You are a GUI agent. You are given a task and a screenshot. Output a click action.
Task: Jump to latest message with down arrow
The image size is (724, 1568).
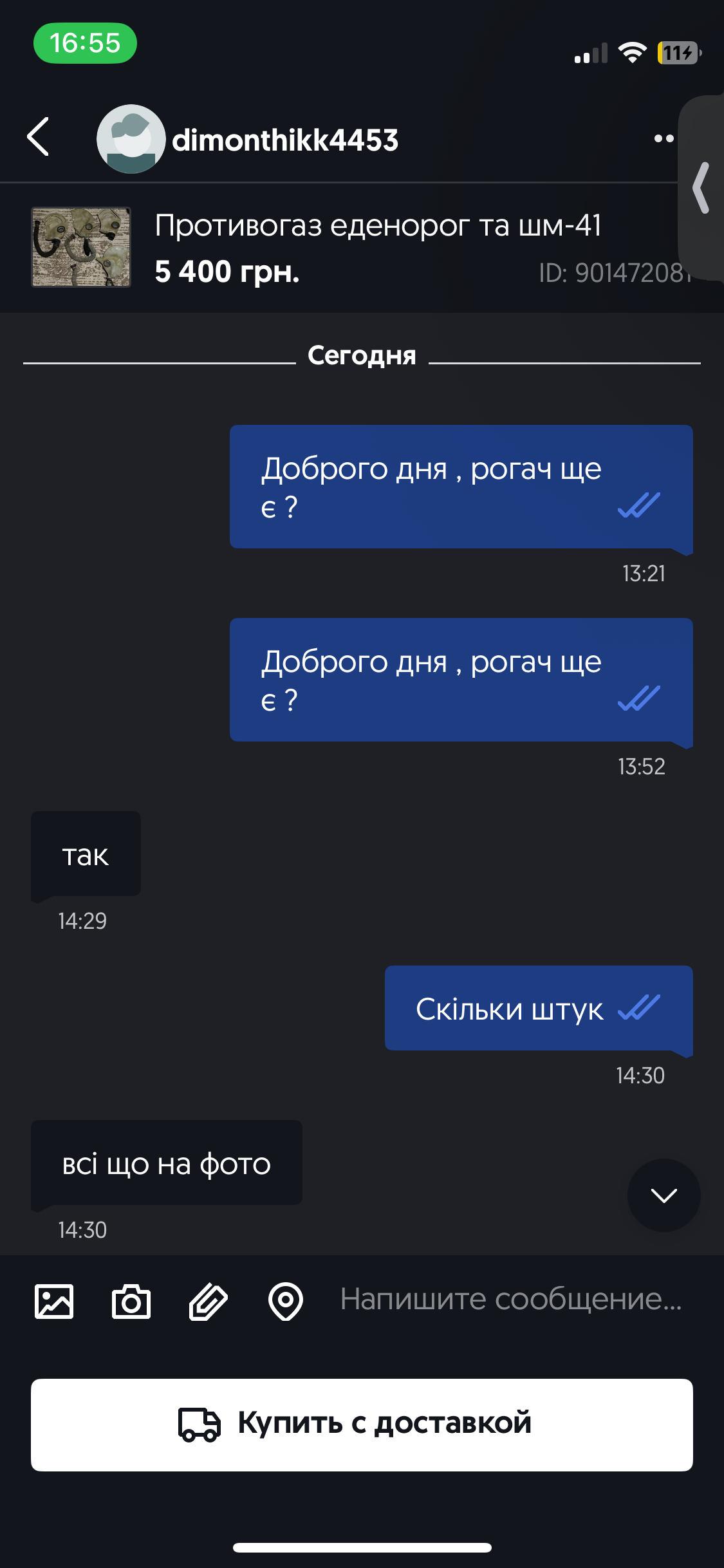click(664, 1195)
